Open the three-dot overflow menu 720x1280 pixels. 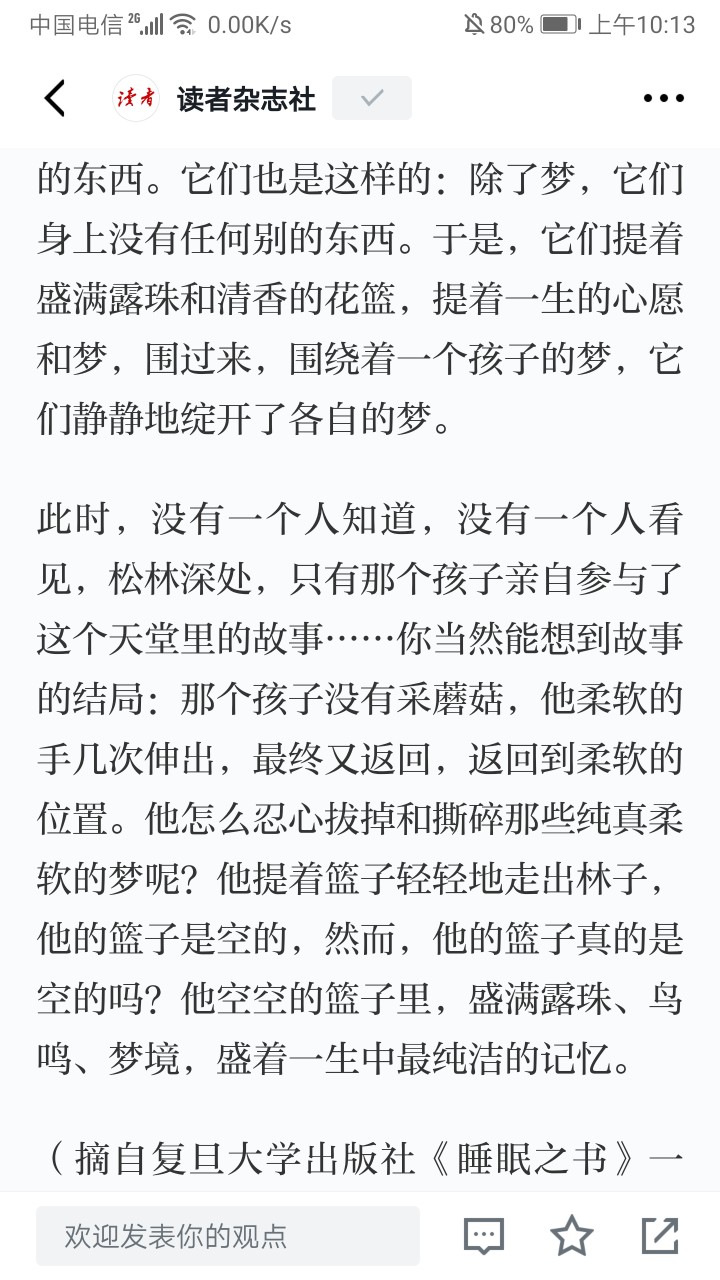tap(664, 98)
